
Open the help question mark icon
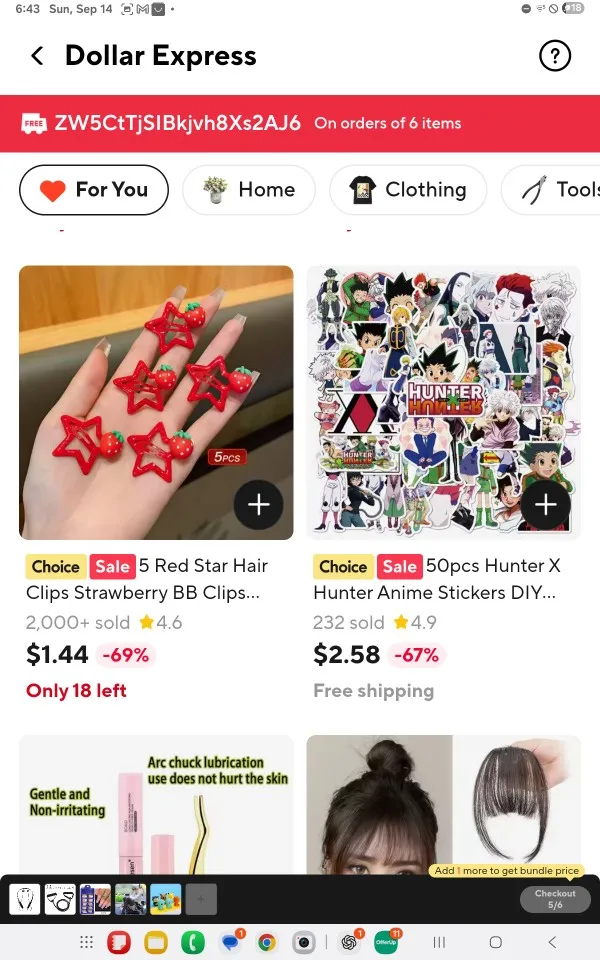pyautogui.click(x=554, y=56)
